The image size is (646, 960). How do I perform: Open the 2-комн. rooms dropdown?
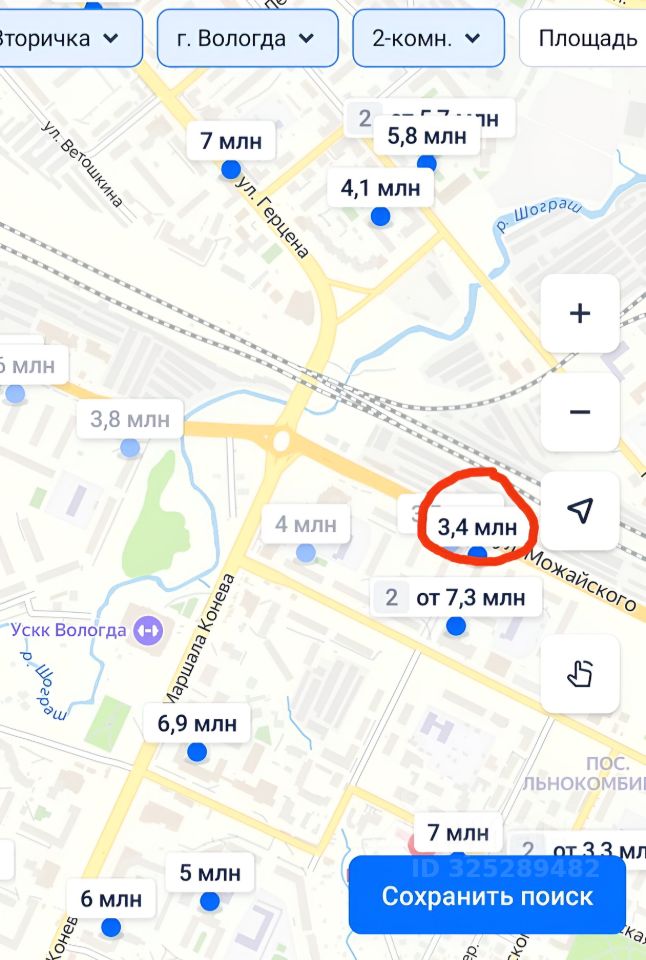[426, 39]
